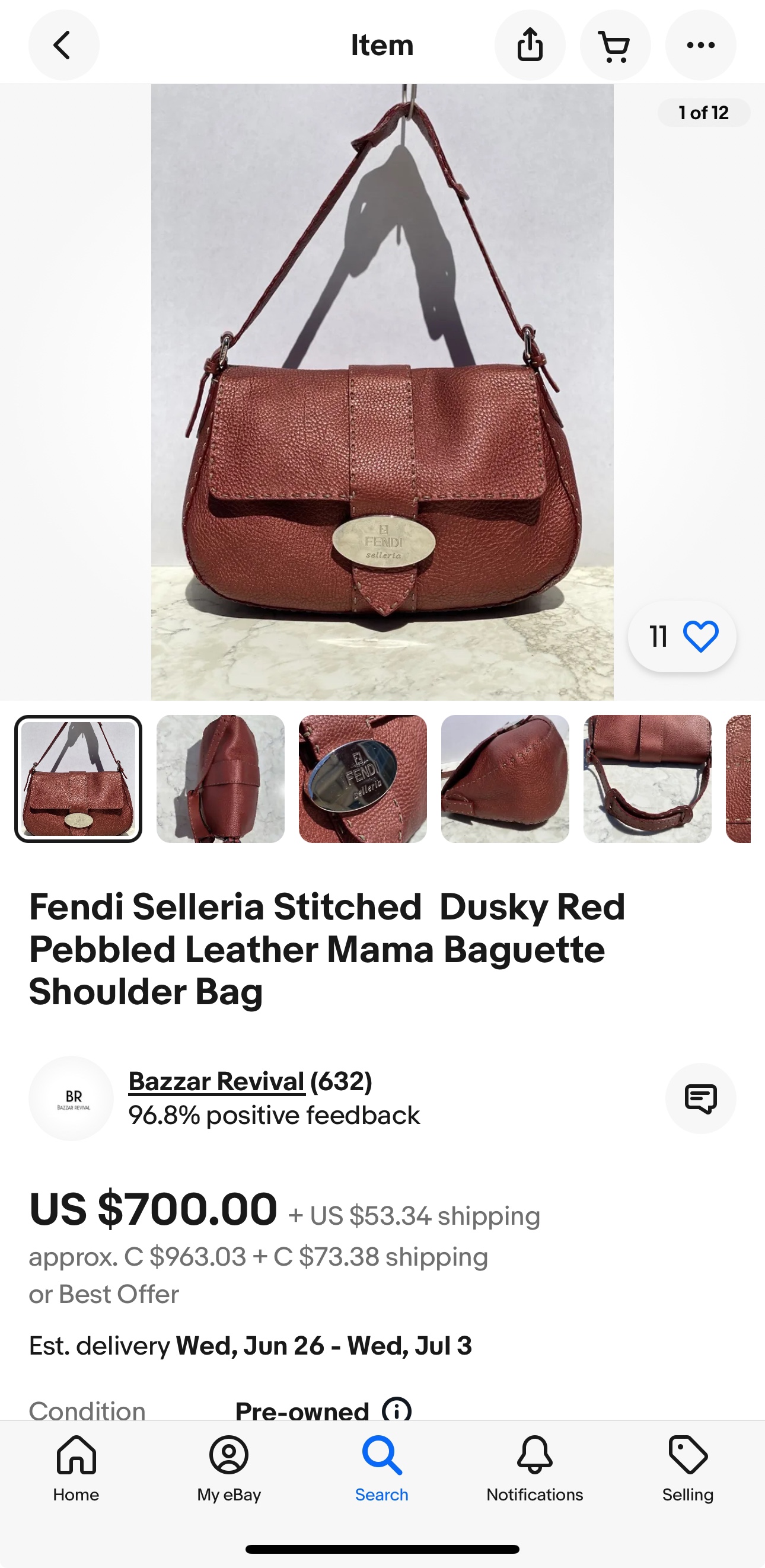Tap the seller's BR avatar circle
Screen dimensions: 765x1568
[x=71, y=1099]
